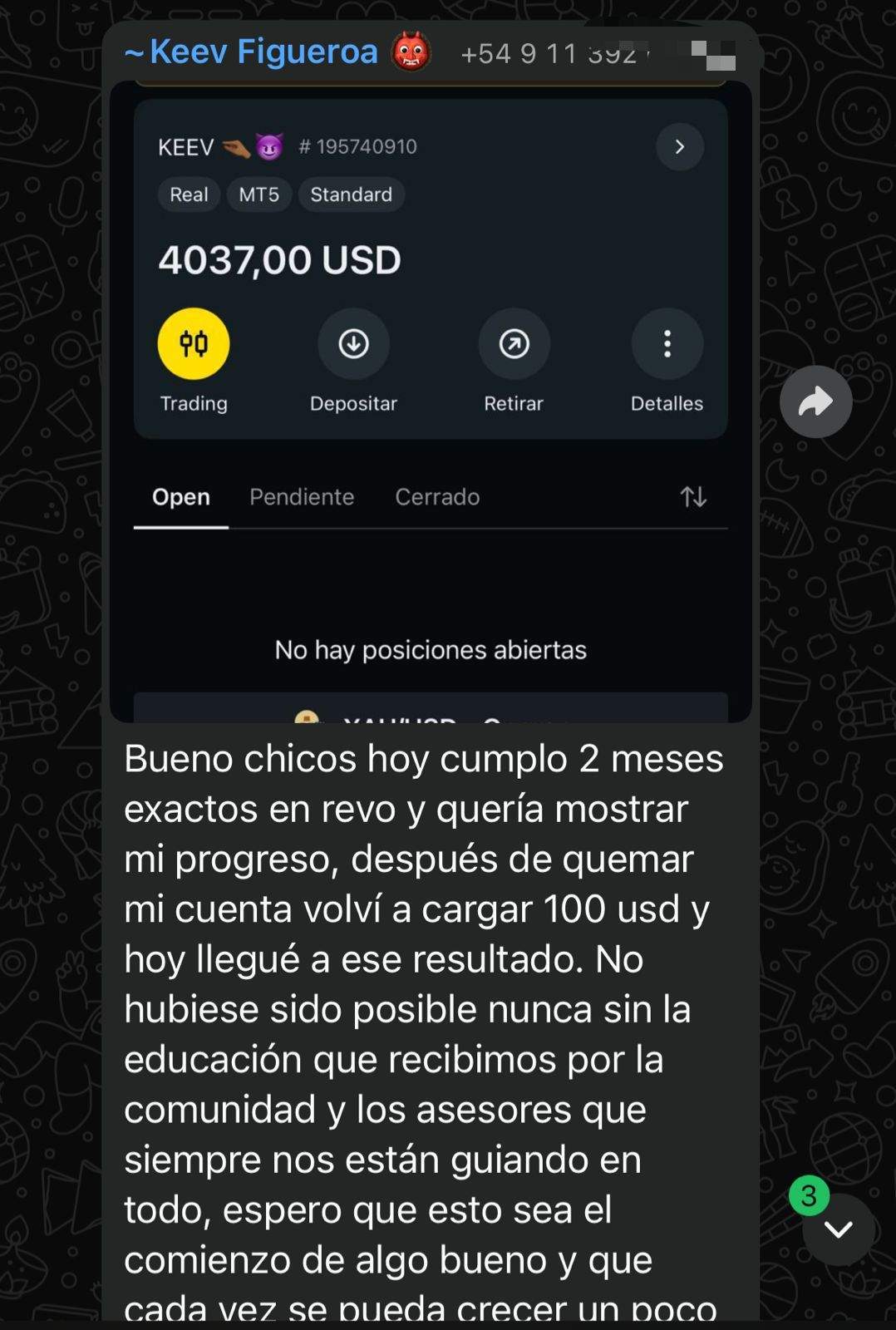Viewport: 896px width, 1330px height.
Task: Open sender Keev Figueroa's contact info
Action: coord(263,52)
